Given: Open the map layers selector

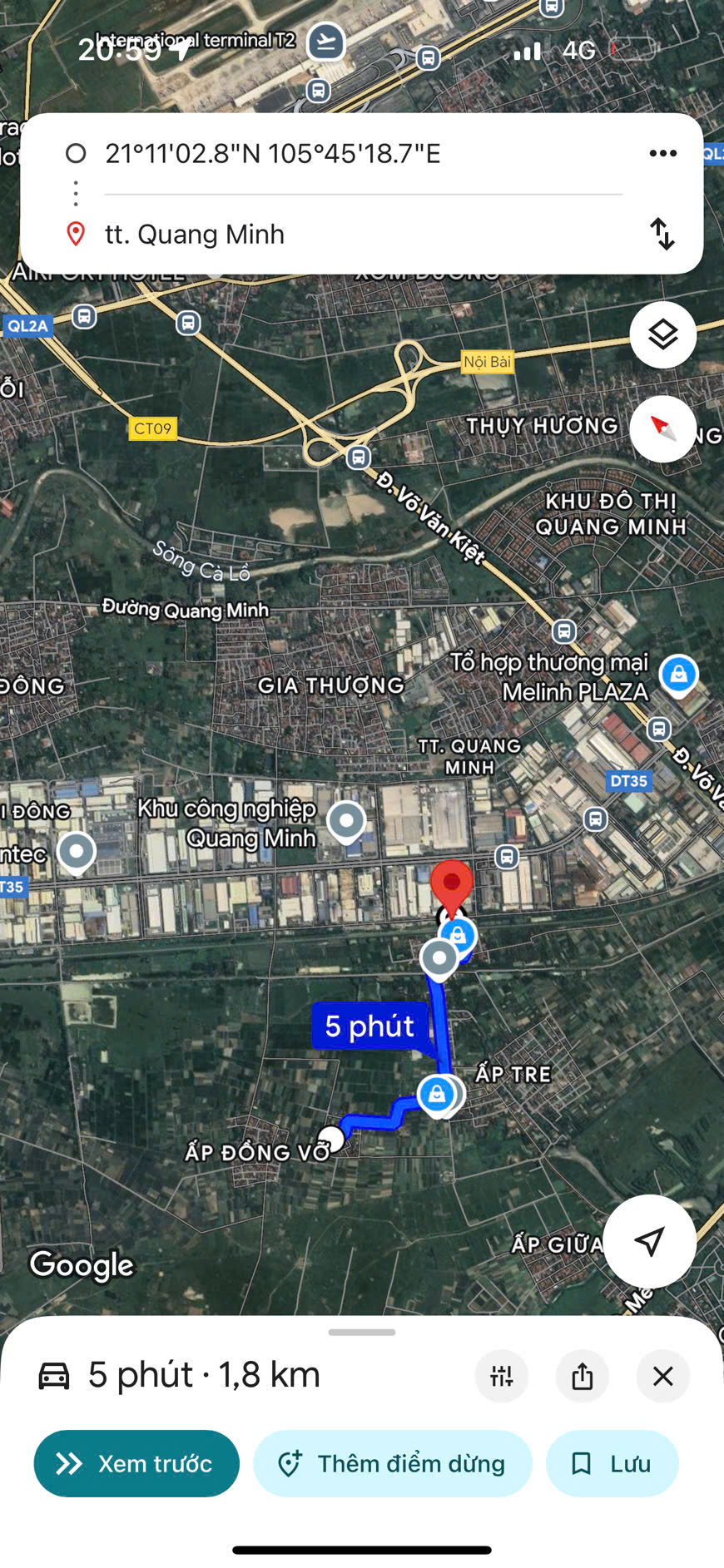Looking at the screenshot, I should point(662,335).
